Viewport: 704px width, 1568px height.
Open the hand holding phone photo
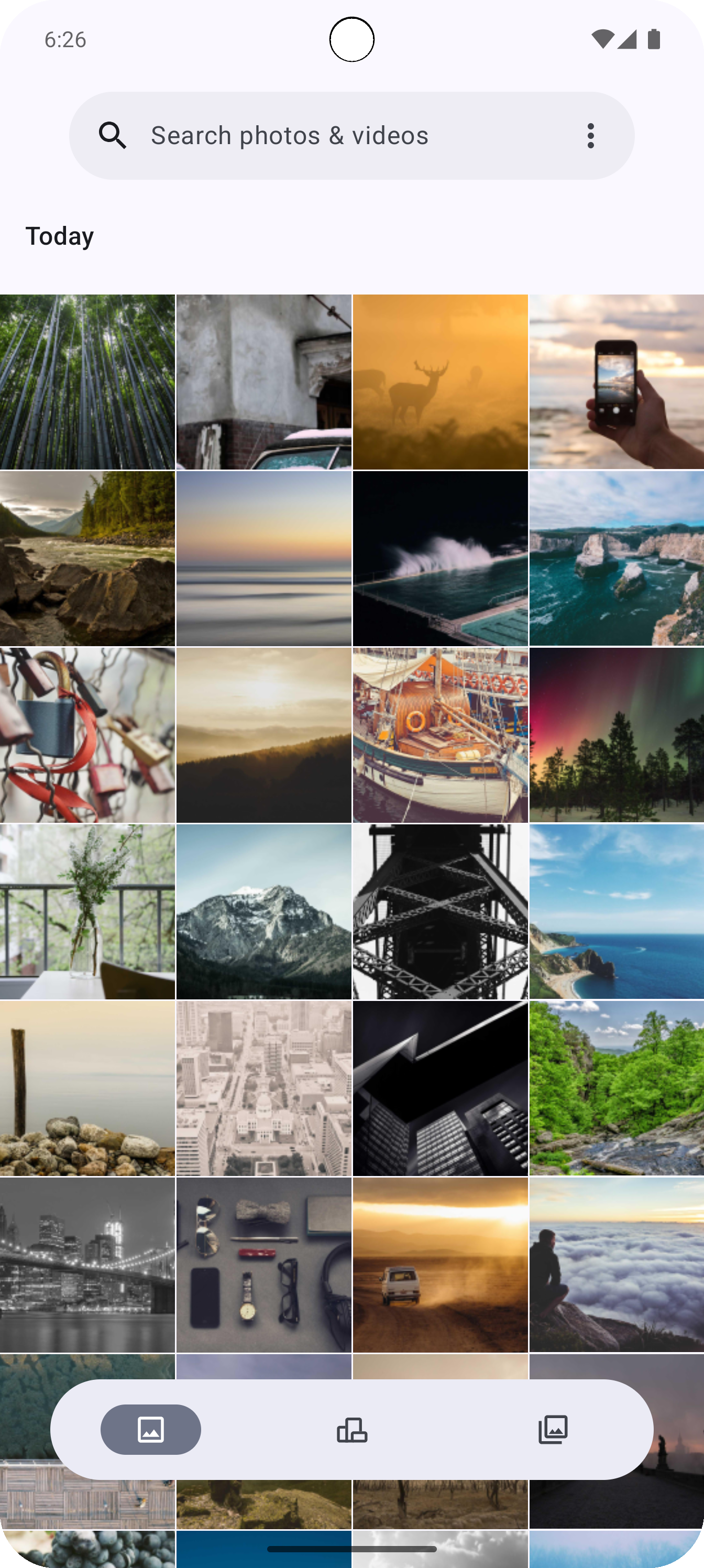[x=617, y=382]
